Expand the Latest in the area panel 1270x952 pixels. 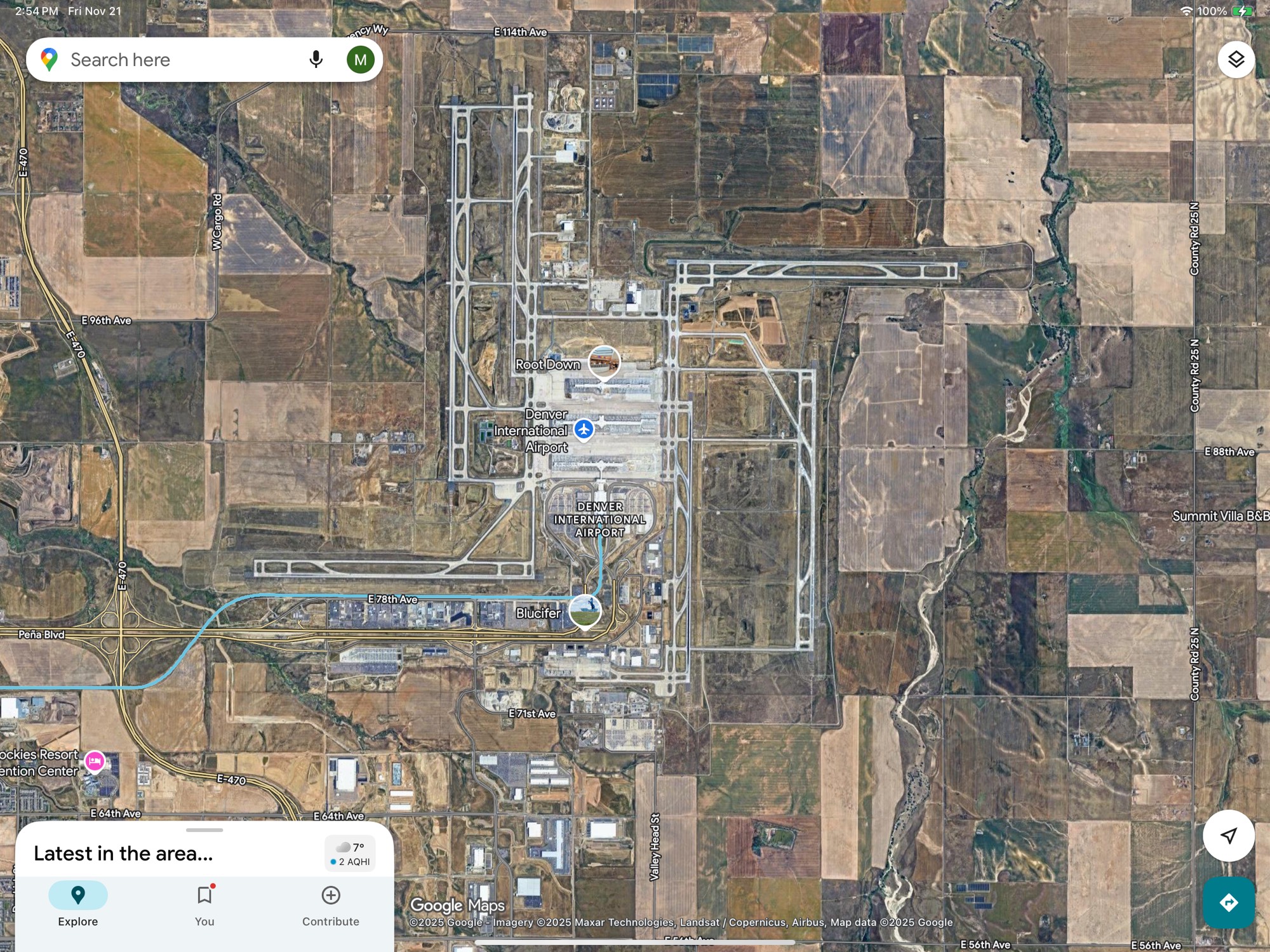(204, 830)
